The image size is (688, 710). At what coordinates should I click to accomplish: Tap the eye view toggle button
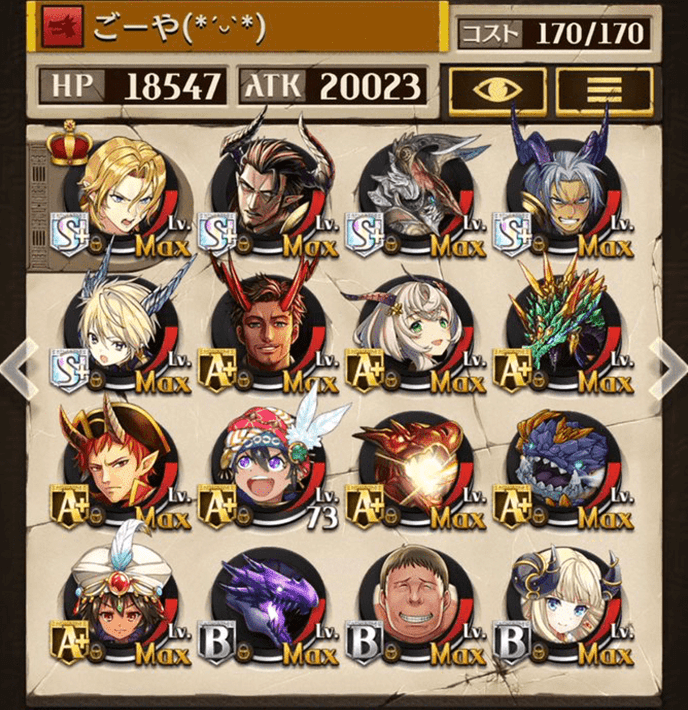tap(496, 88)
